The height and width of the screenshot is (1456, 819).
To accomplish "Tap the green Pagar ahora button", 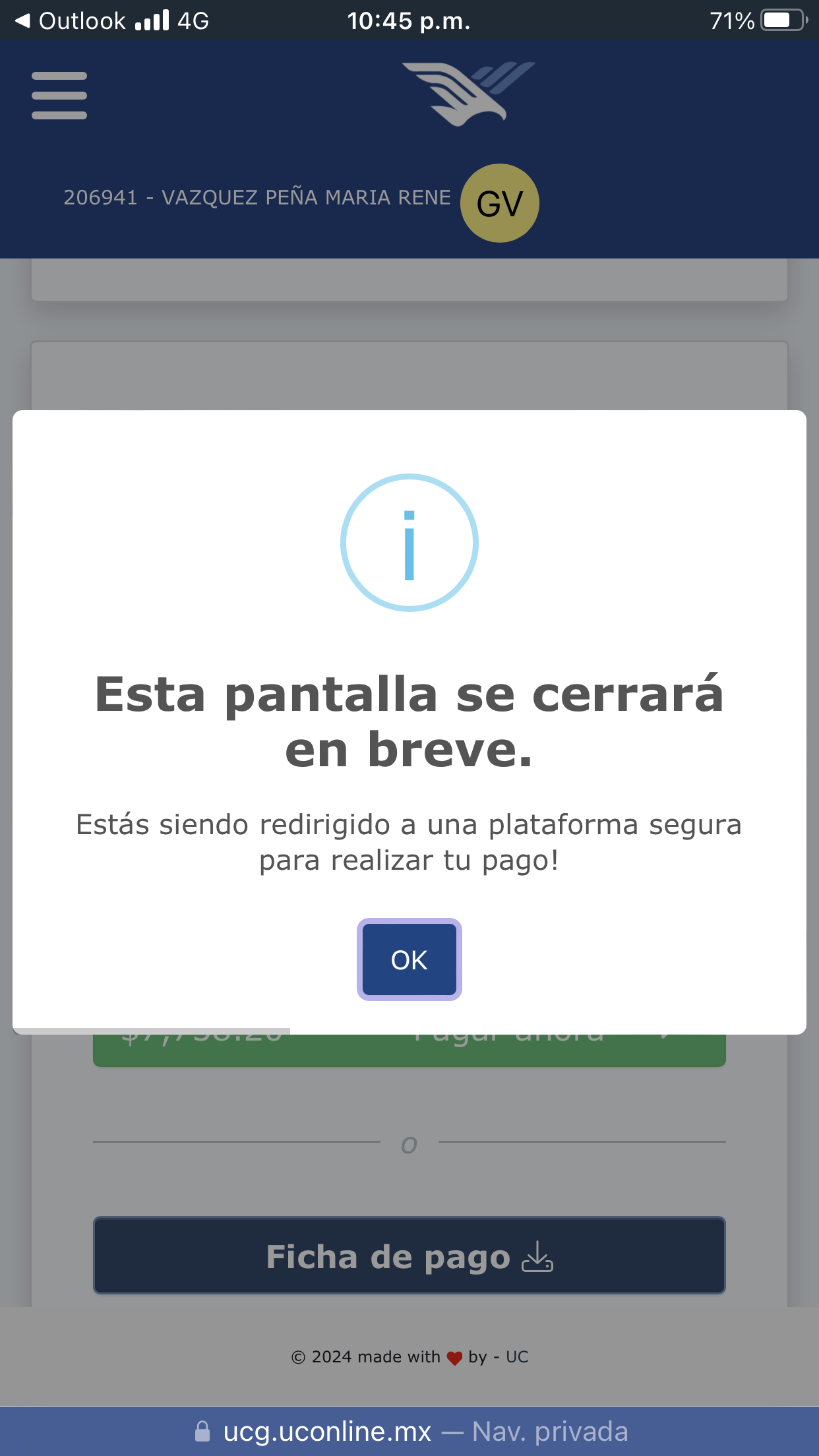I will (x=409, y=1050).
